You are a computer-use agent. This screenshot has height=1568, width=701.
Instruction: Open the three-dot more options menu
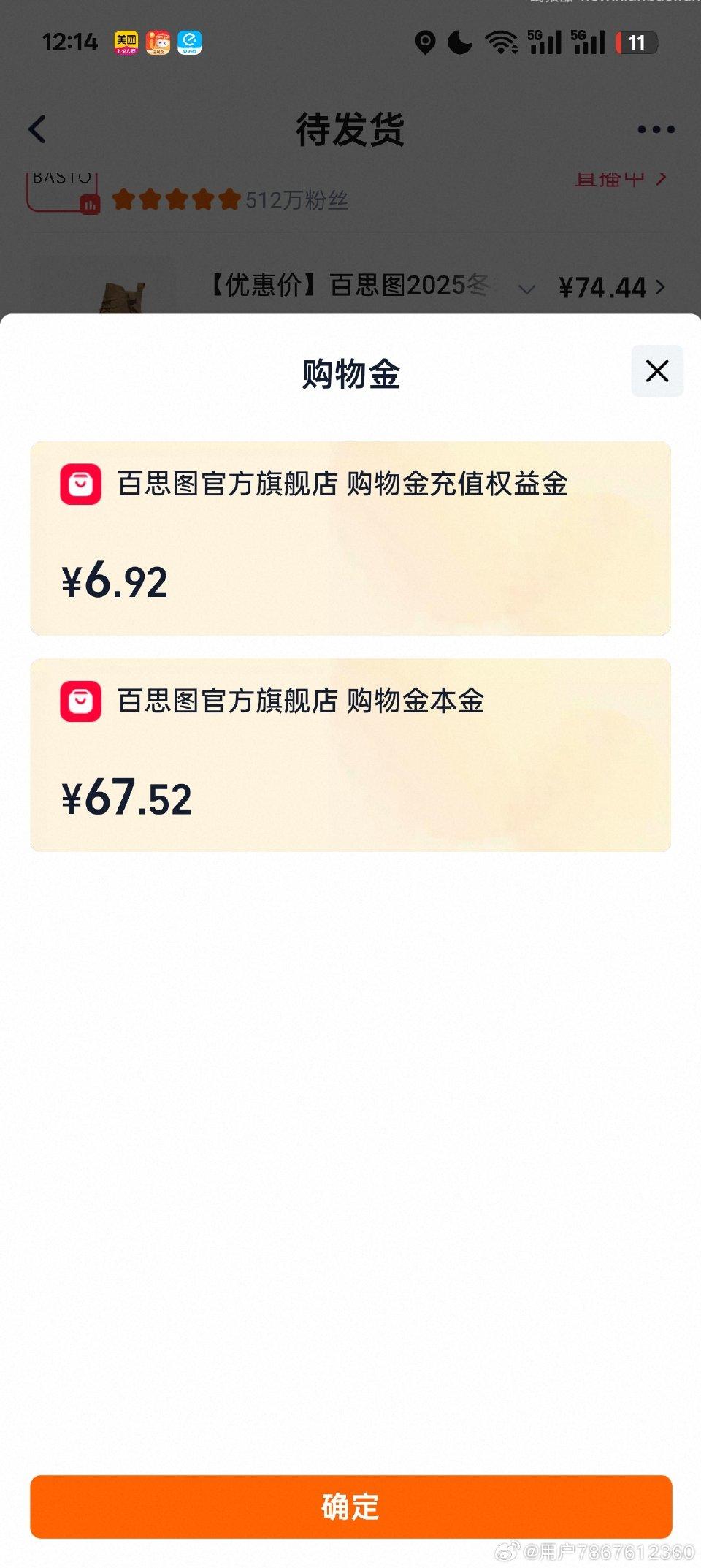[x=652, y=129]
